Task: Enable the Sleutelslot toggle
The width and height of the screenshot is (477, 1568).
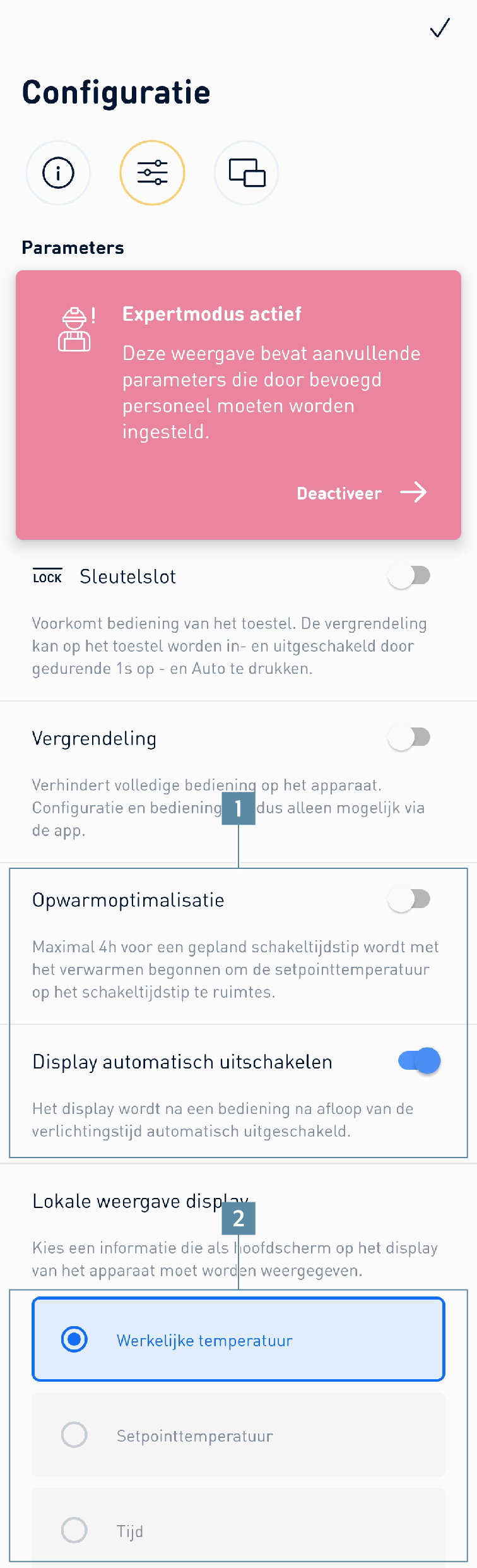Action: click(x=409, y=576)
